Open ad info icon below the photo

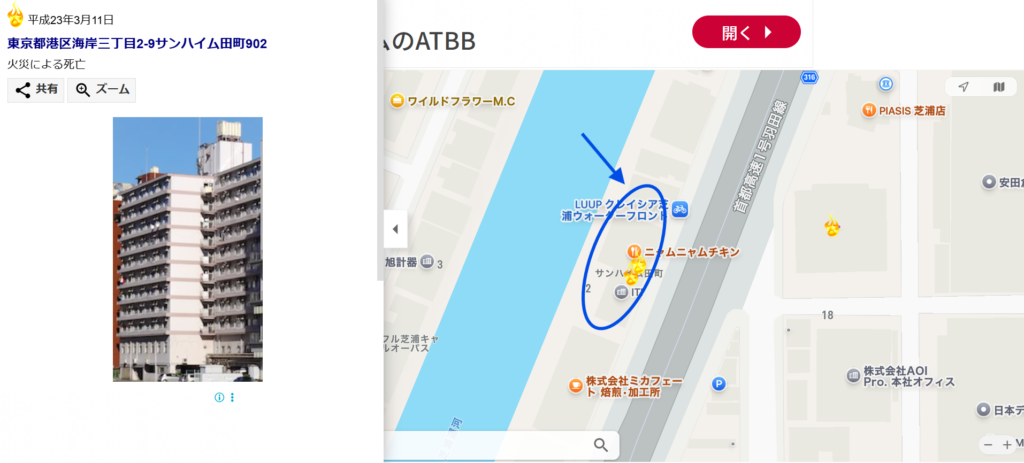(219, 398)
